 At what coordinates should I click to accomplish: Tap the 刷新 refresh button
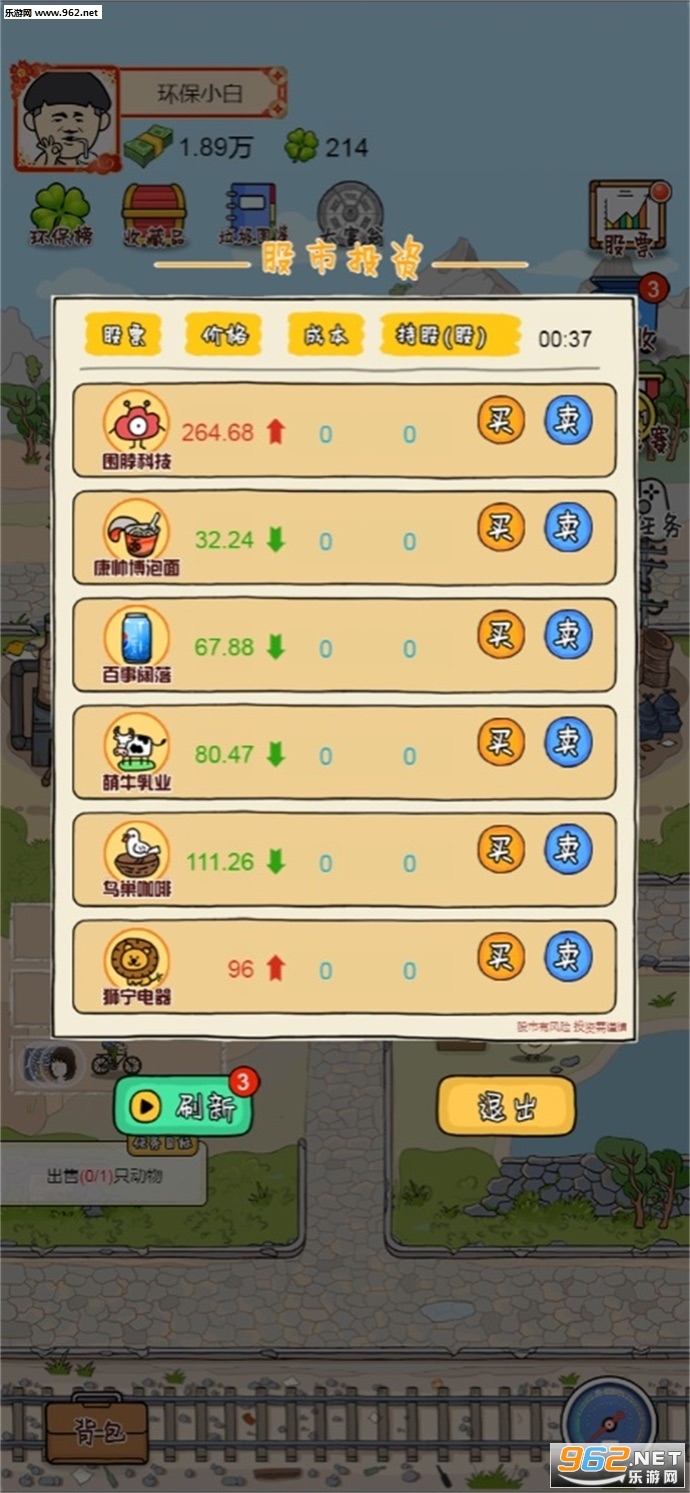183,1106
